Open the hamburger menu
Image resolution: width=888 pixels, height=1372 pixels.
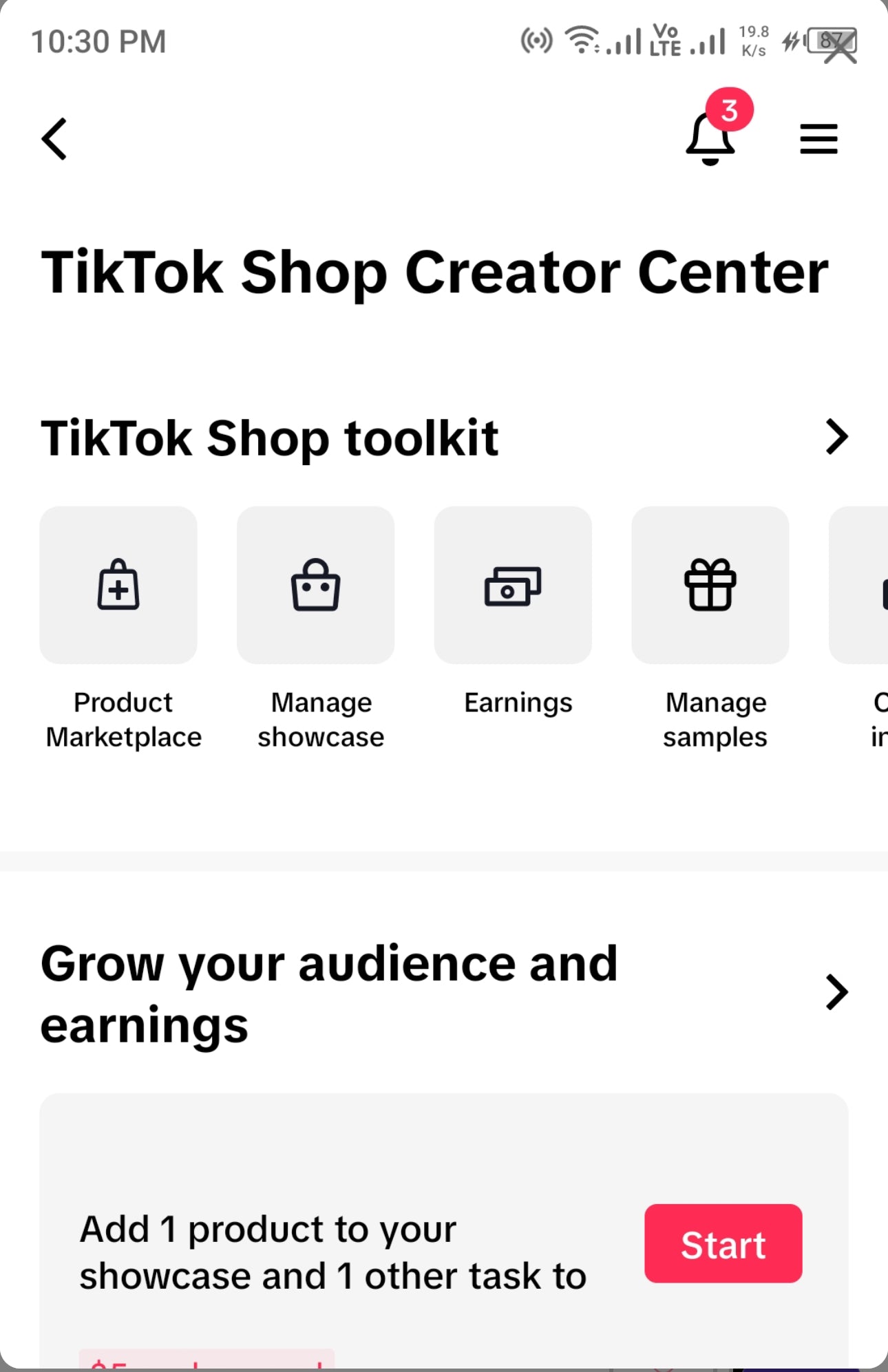(x=818, y=139)
